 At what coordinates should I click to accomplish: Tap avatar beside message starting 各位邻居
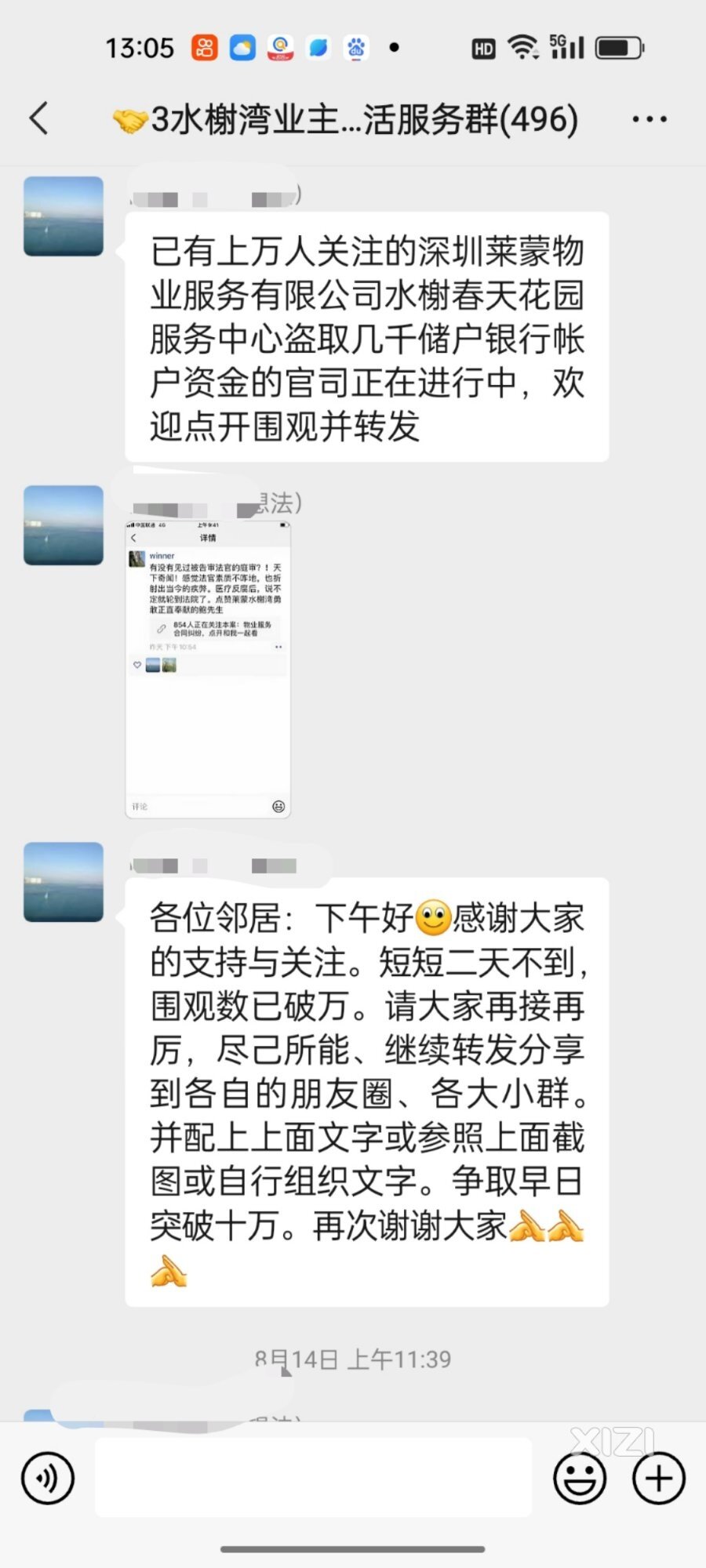64,882
